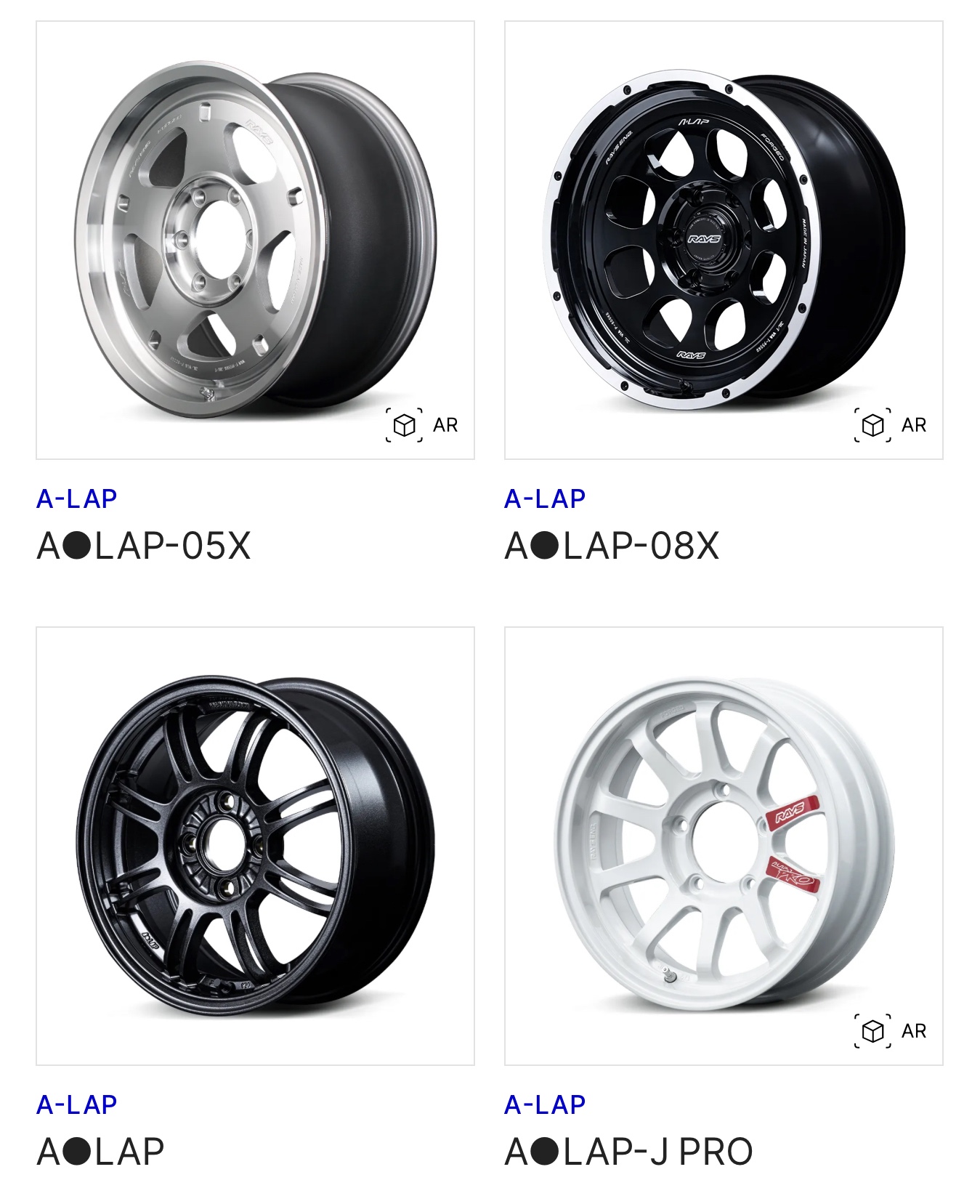This screenshot has height=1204, width=980.
Task: Tap the A-LAP brand link above A●LAP-08X
Action: tap(546, 499)
